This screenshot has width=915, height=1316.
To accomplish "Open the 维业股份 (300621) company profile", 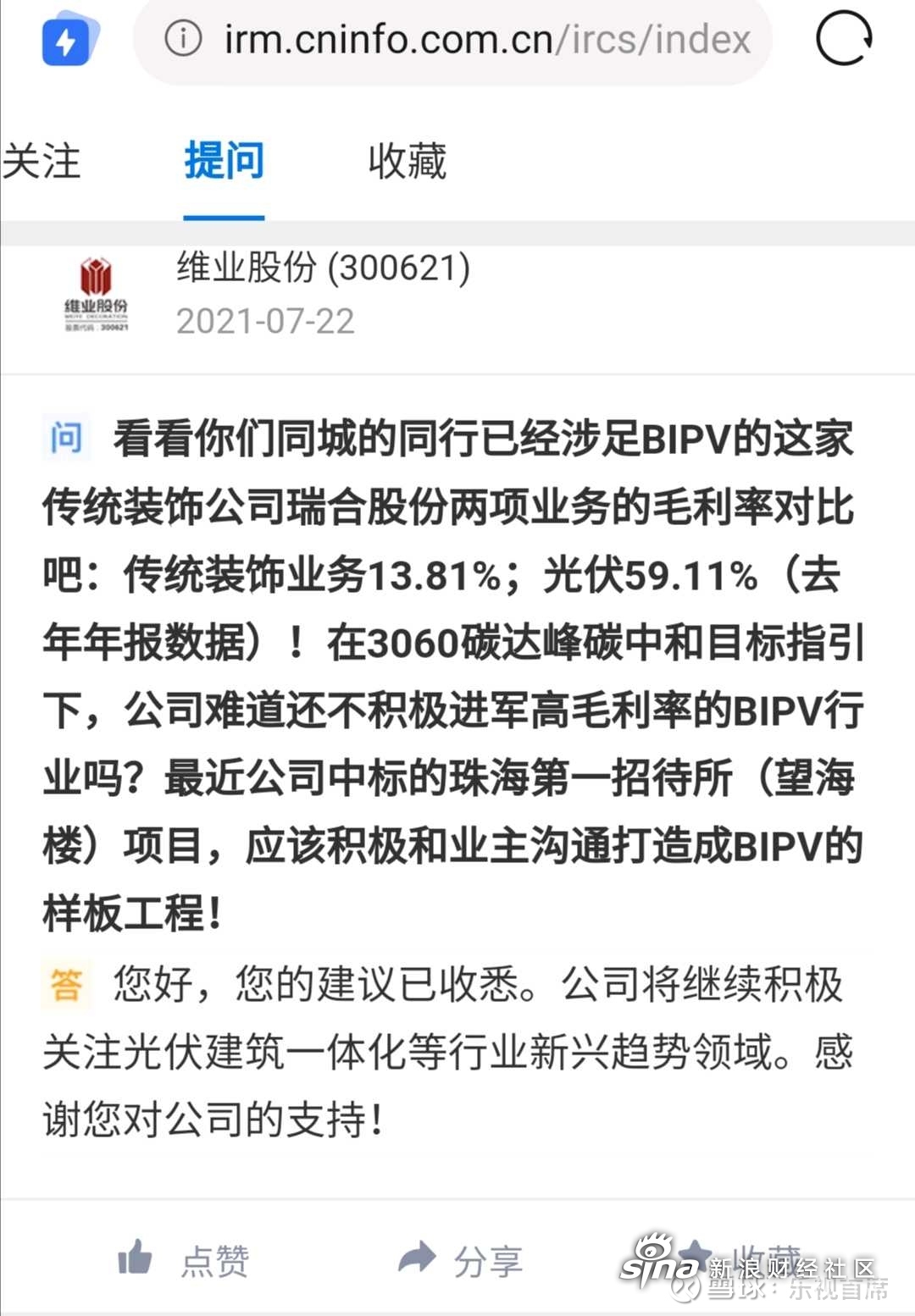I will (x=322, y=268).
